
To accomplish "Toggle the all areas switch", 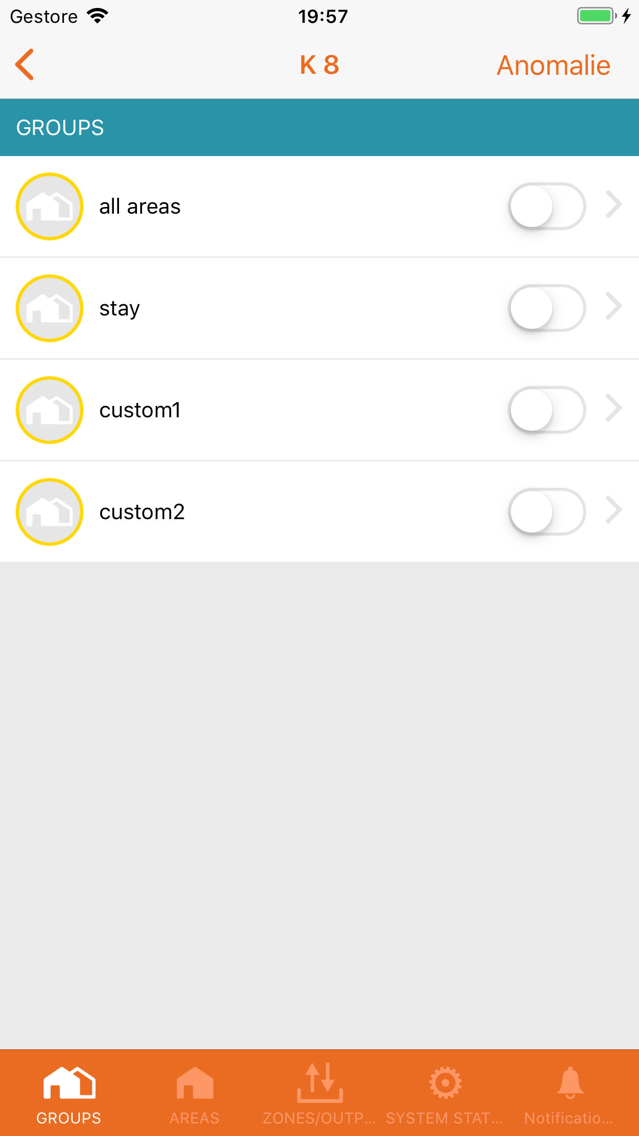I will tap(547, 206).
